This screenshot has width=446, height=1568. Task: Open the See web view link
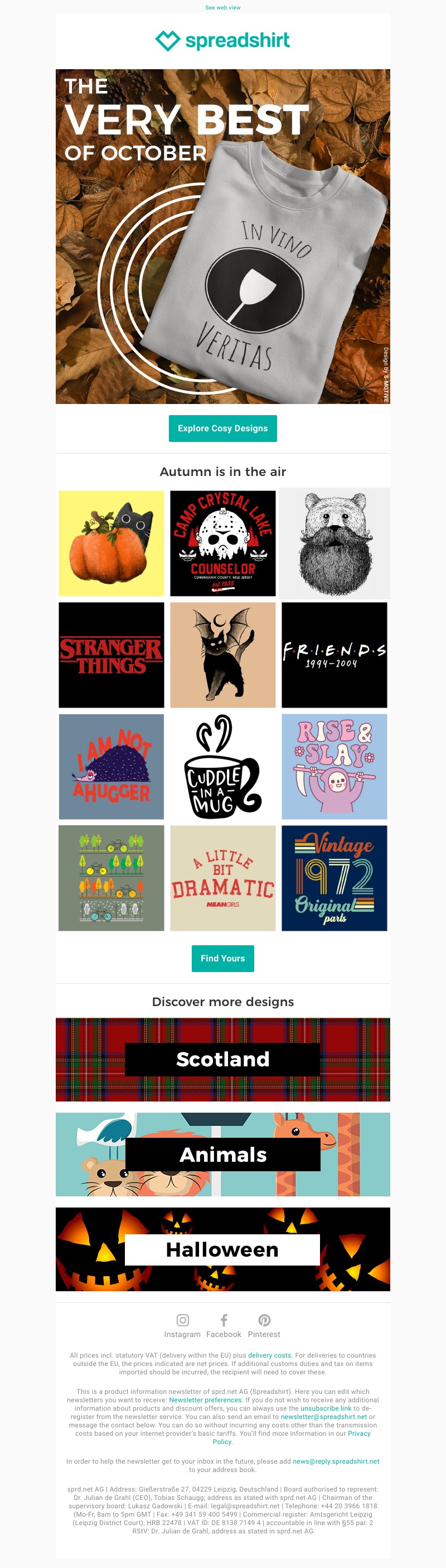[x=222, y=8]
